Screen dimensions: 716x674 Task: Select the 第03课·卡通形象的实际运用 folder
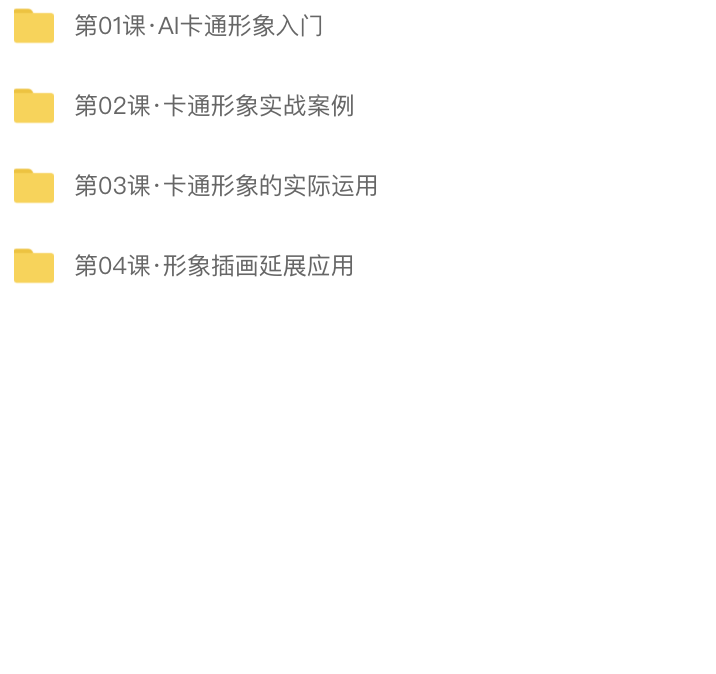tap(225, 186)
